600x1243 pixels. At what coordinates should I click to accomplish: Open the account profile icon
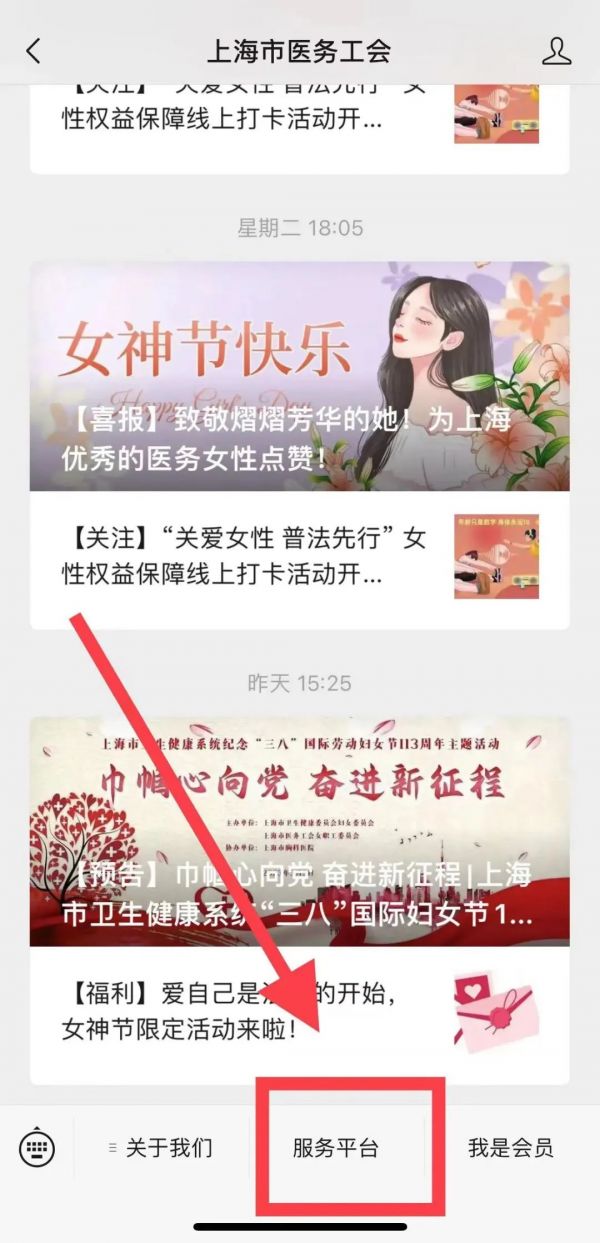click(556, 52)
